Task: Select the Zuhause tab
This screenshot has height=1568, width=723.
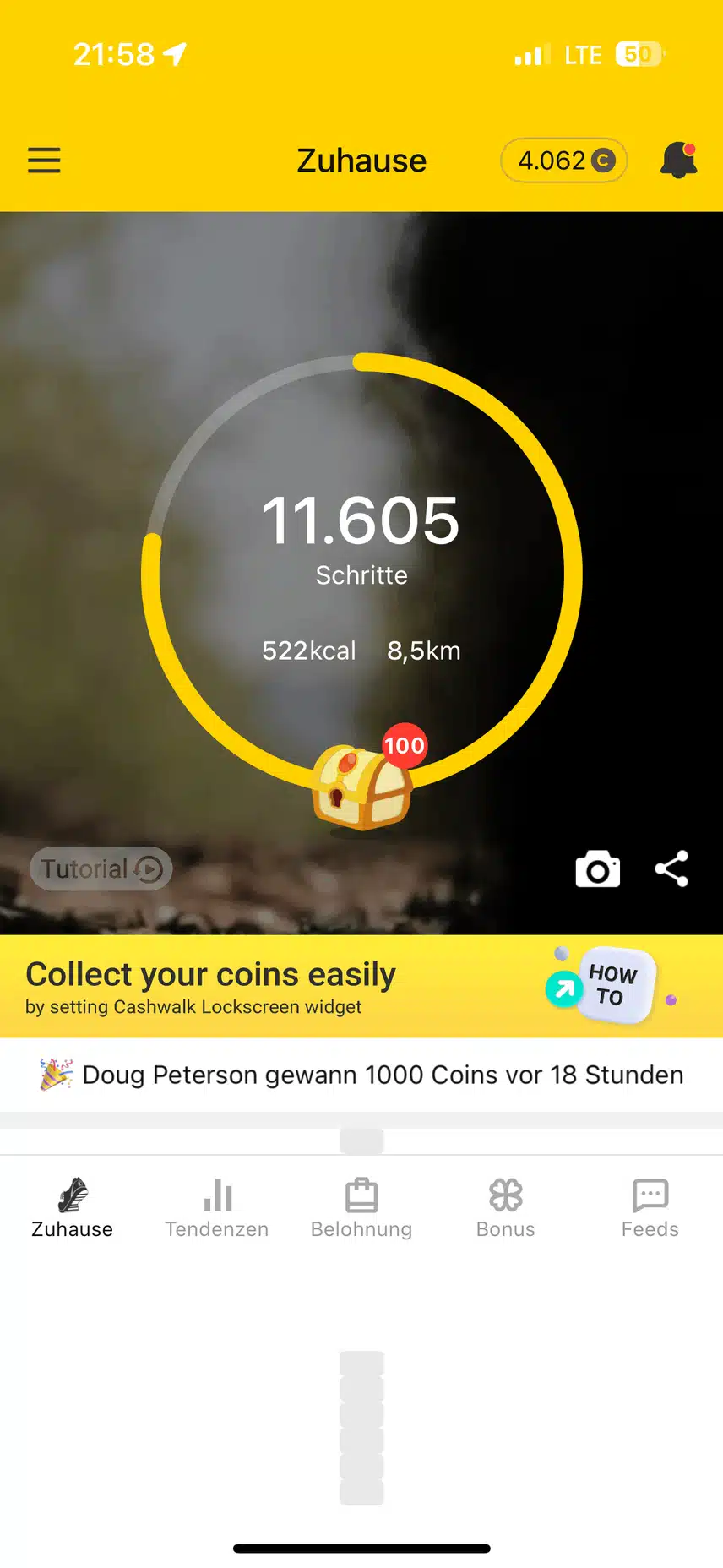Action: (x=73, y=1208)
